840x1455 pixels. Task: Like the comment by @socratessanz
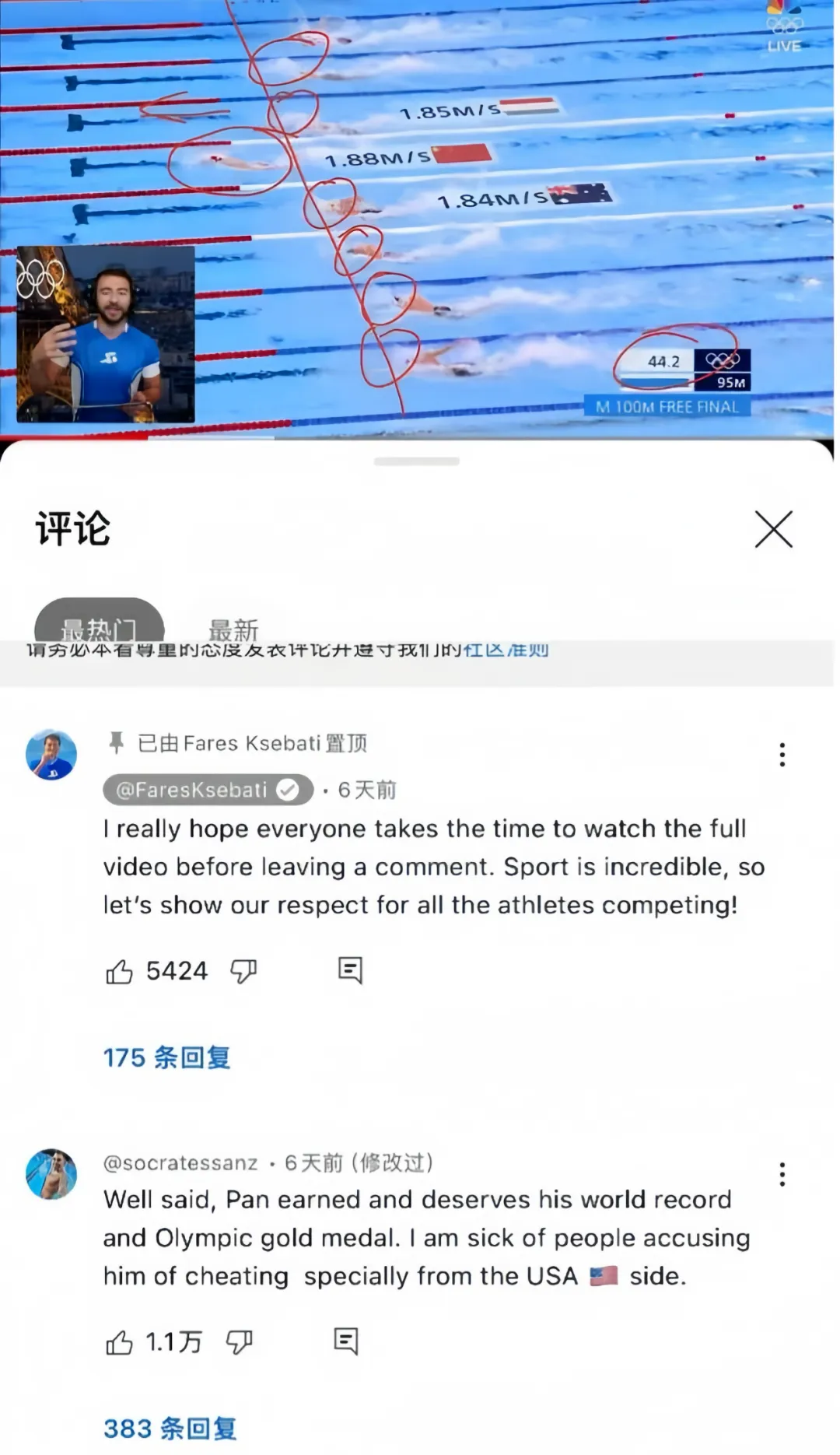(x=119, y=1342)
